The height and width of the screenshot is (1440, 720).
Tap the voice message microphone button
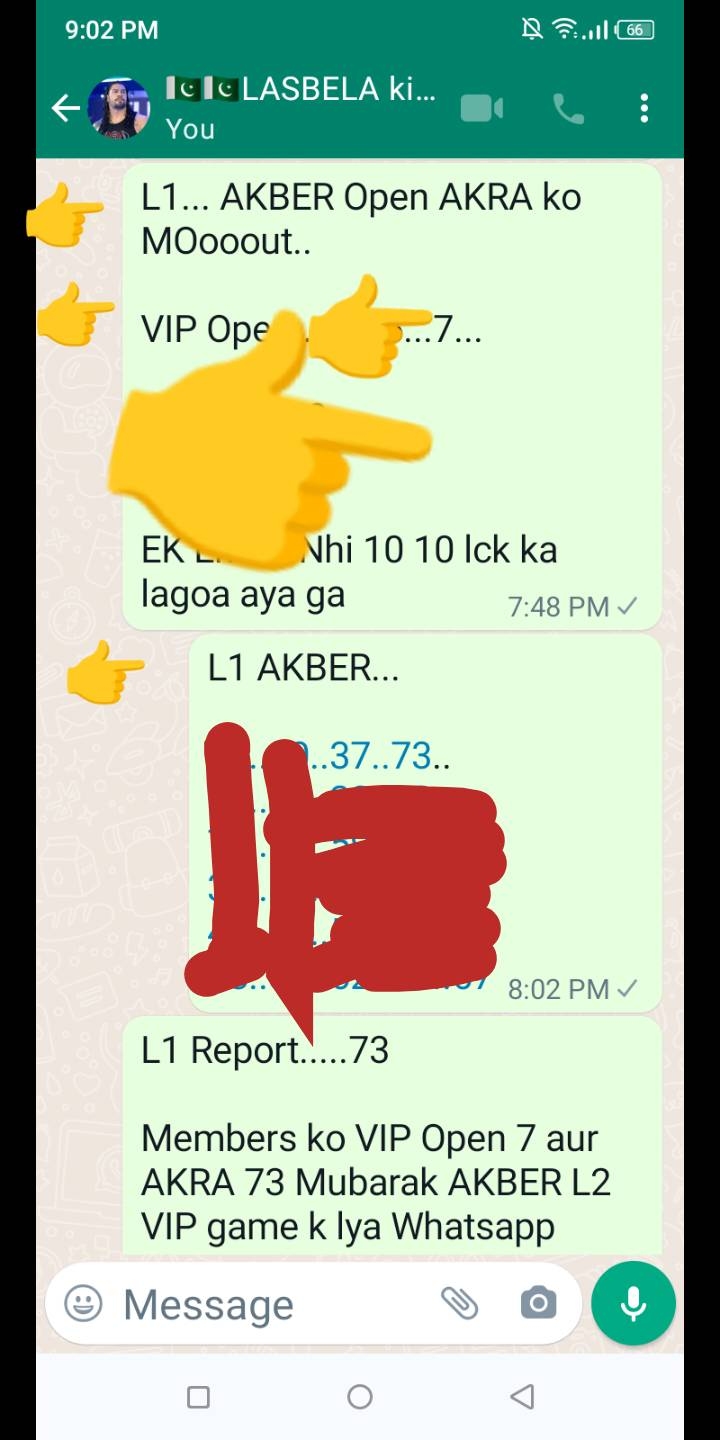[x=633, y=1304]
